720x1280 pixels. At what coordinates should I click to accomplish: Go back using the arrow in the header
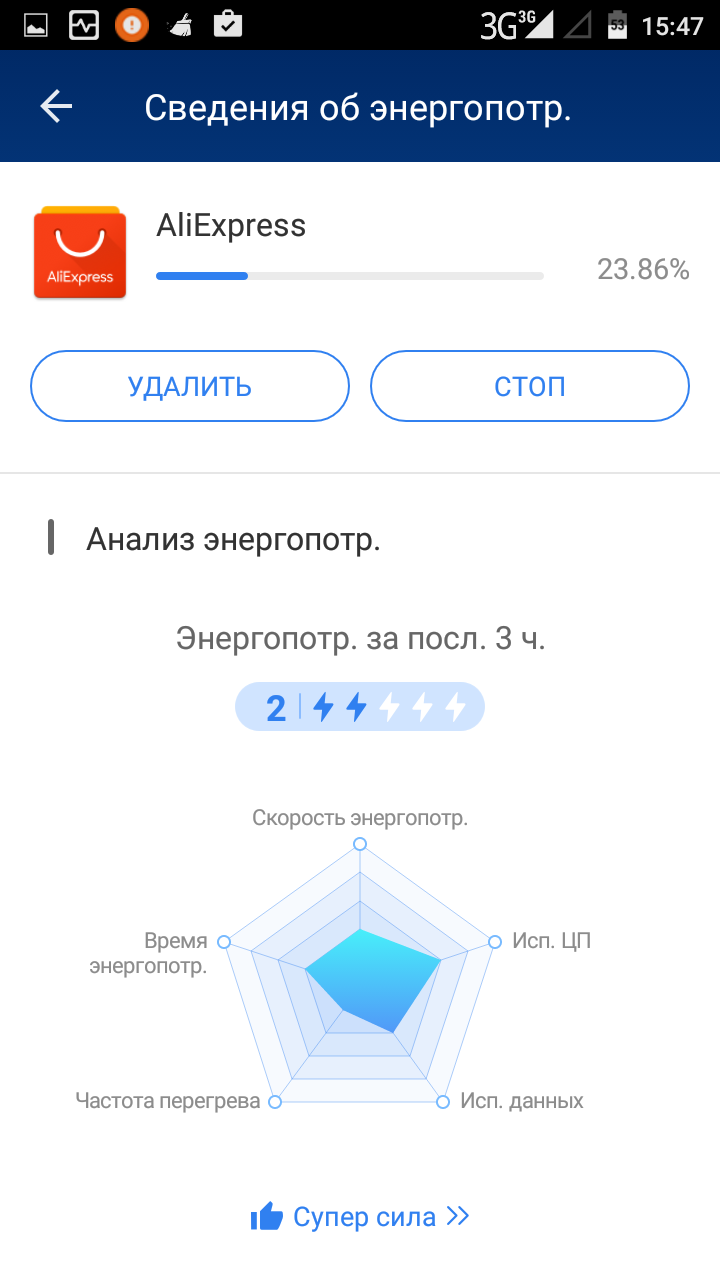(56, 106)
